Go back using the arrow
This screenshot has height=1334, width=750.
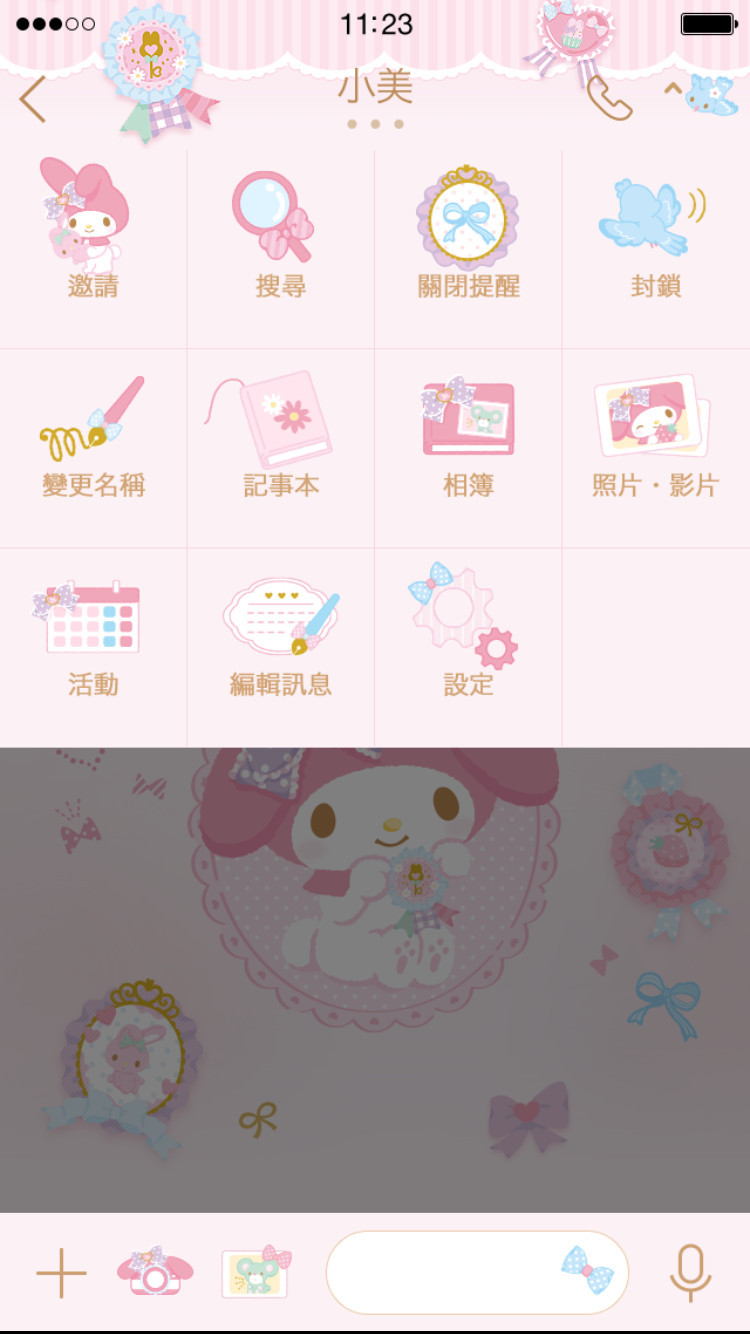(33, 98)
